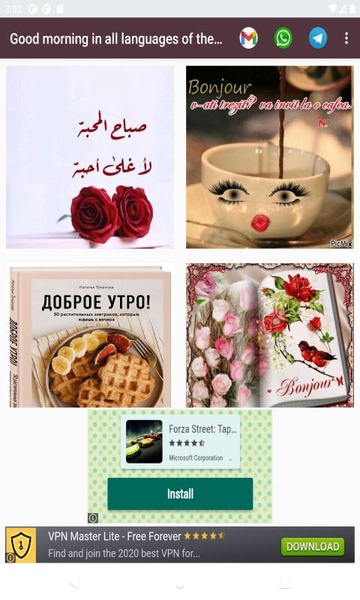This screenshot has height=600, width=360.
Task: Open the Arabic red roses image
Action: (90, 157)
